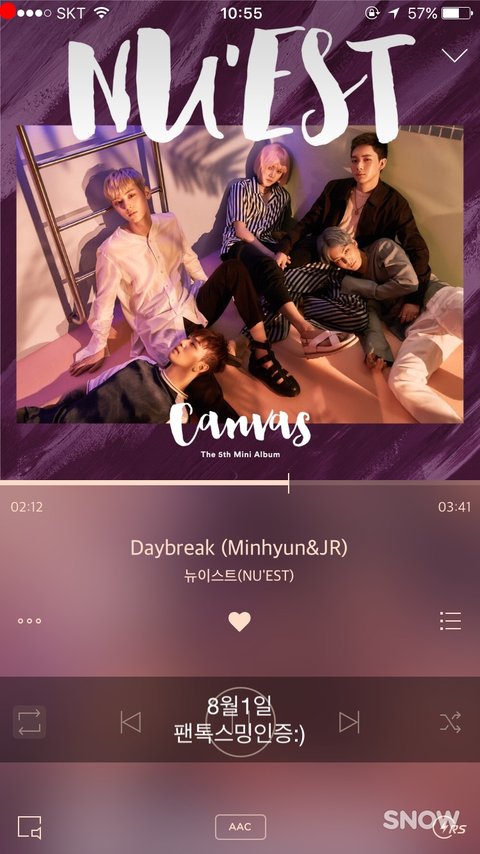Skip back to the previous track
480x854 pixels.
tap(131, 722)
